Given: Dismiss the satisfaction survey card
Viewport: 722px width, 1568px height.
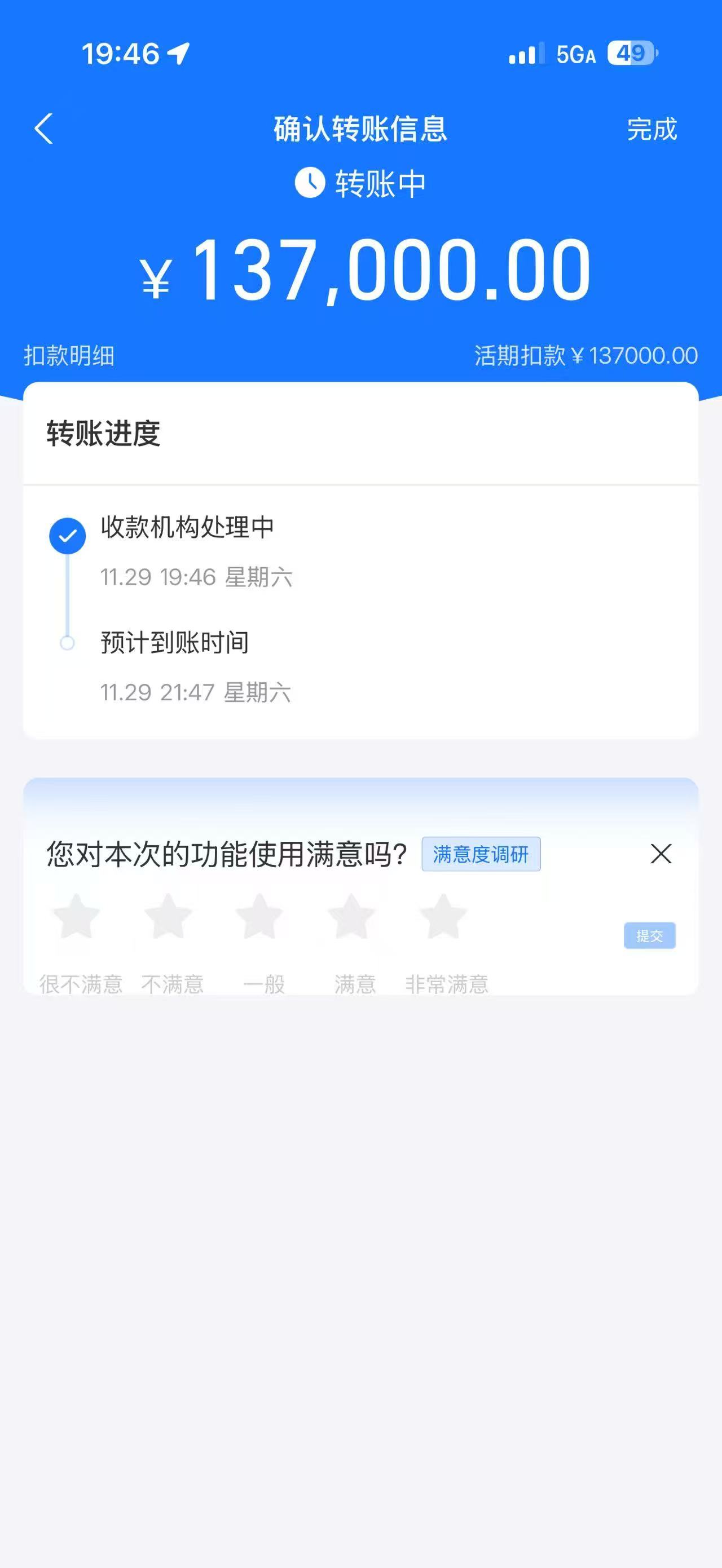Looking at the screenshot, I should 661,854.
